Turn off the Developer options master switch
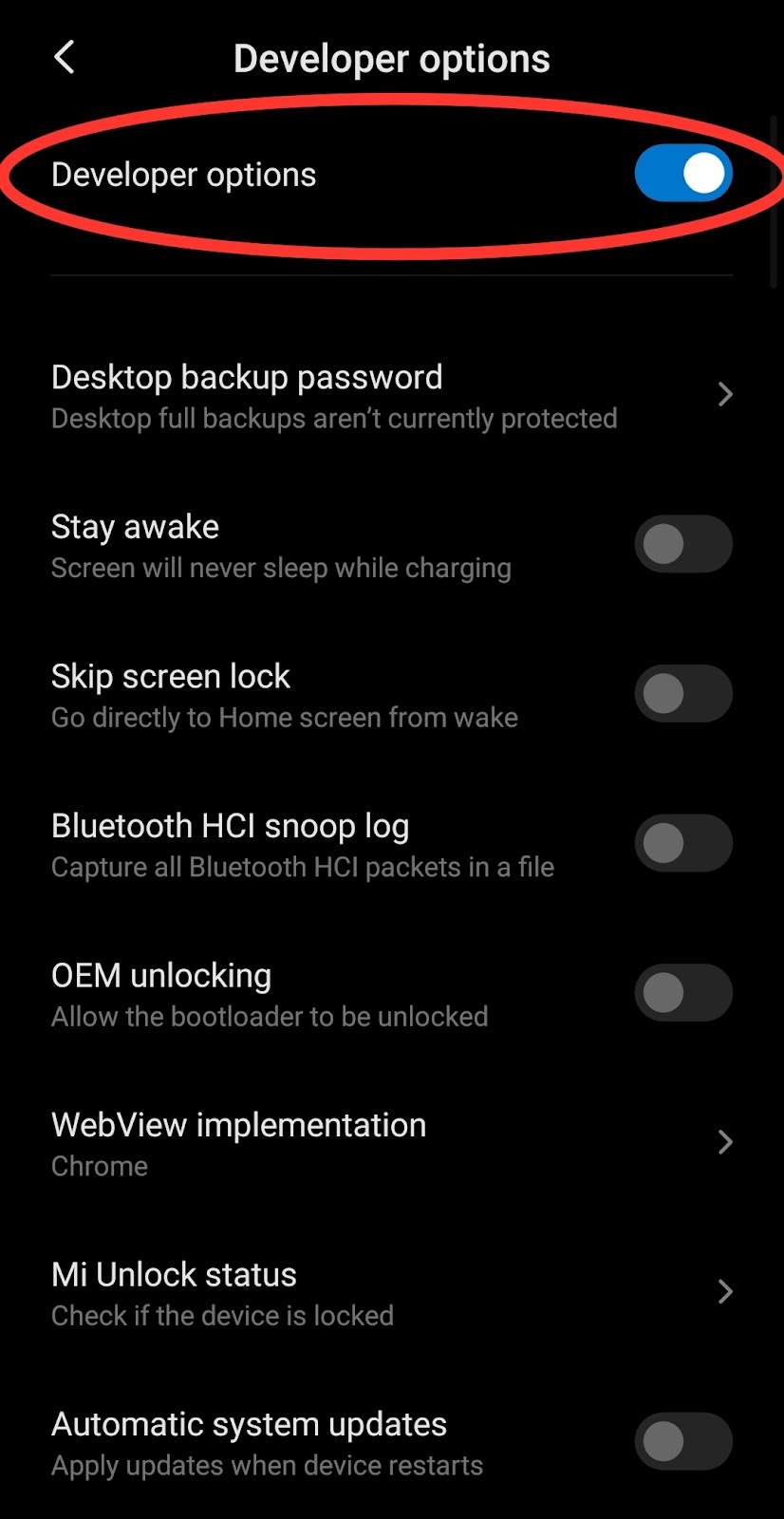 [x=683, y=174]
